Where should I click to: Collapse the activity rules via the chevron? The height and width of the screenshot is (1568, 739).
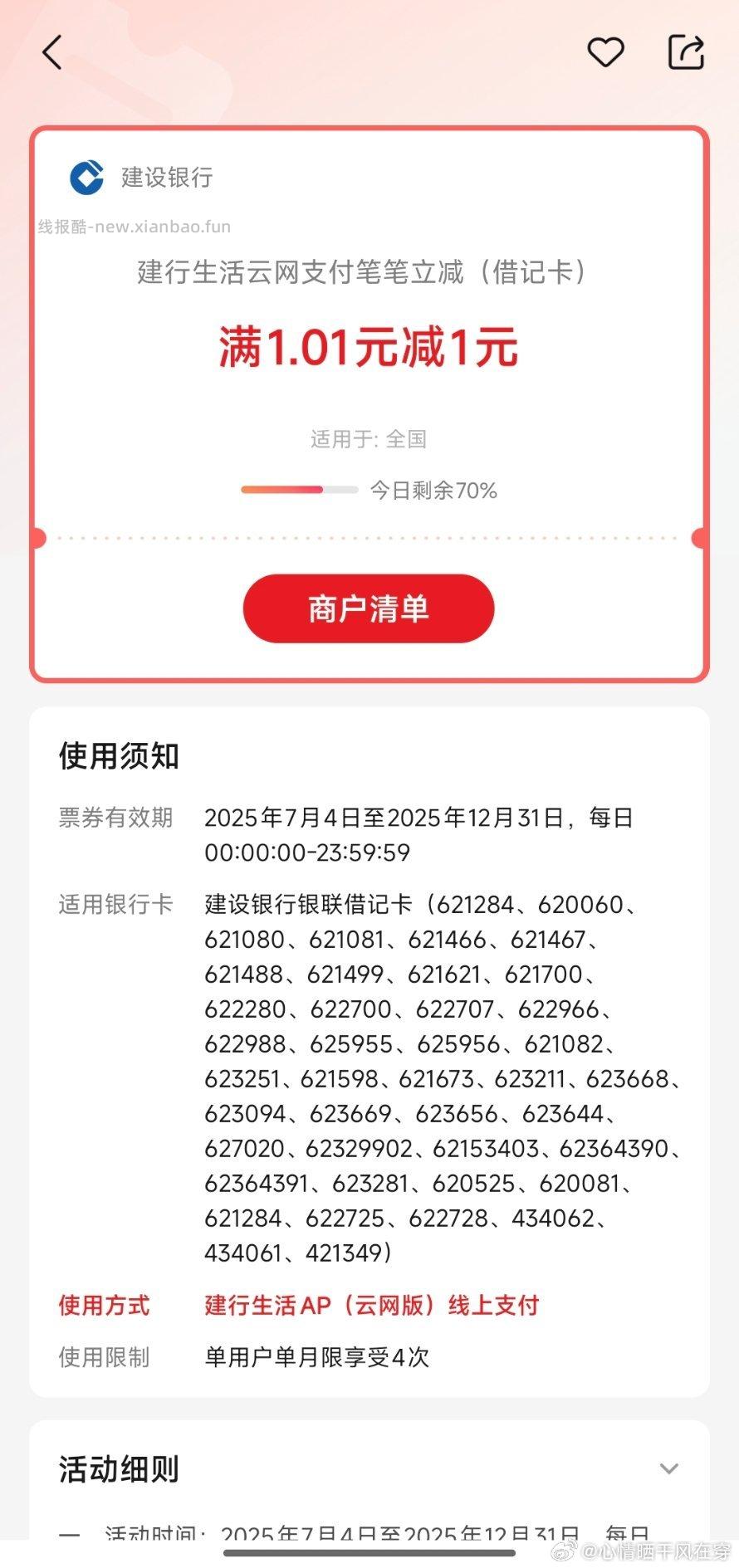coord(669,1468)
